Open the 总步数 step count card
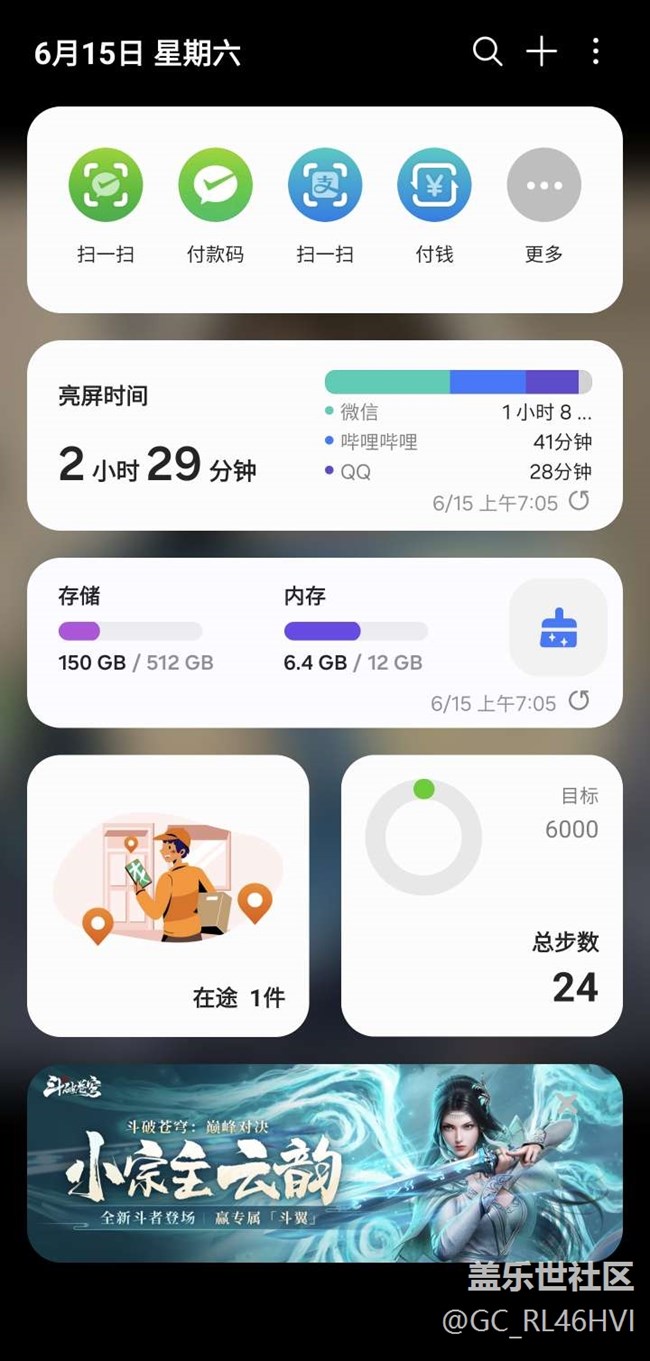Image resolution: width=650 pixels, height=1361 pixels. (x=482, y=895)
